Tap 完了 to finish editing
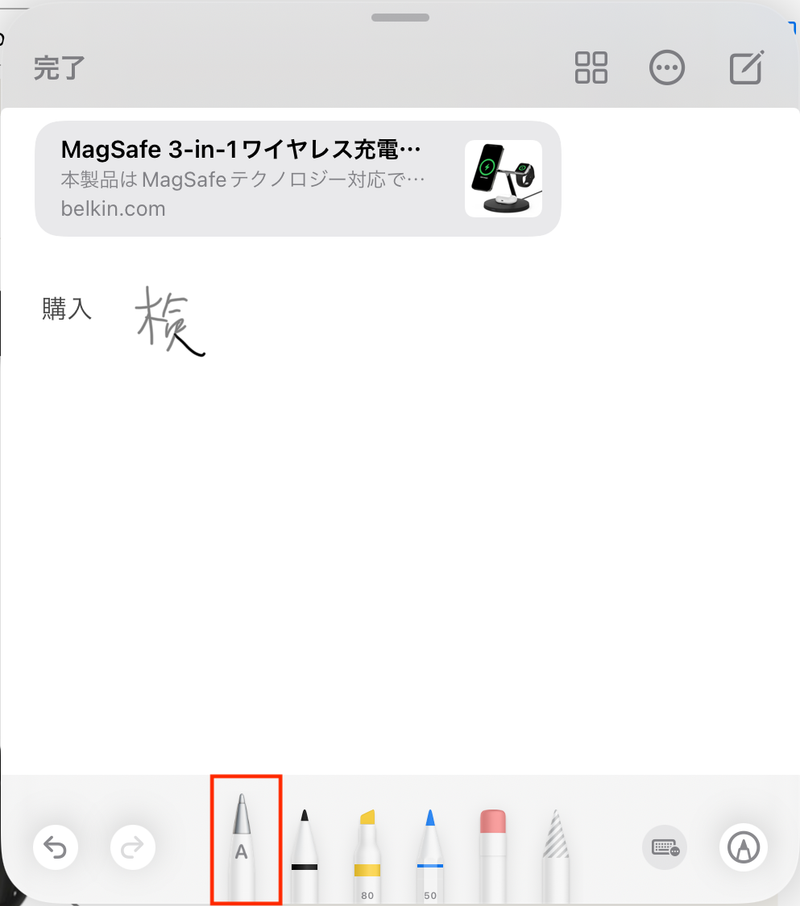The width and height of the screenshot is (800, 906). 59,68
